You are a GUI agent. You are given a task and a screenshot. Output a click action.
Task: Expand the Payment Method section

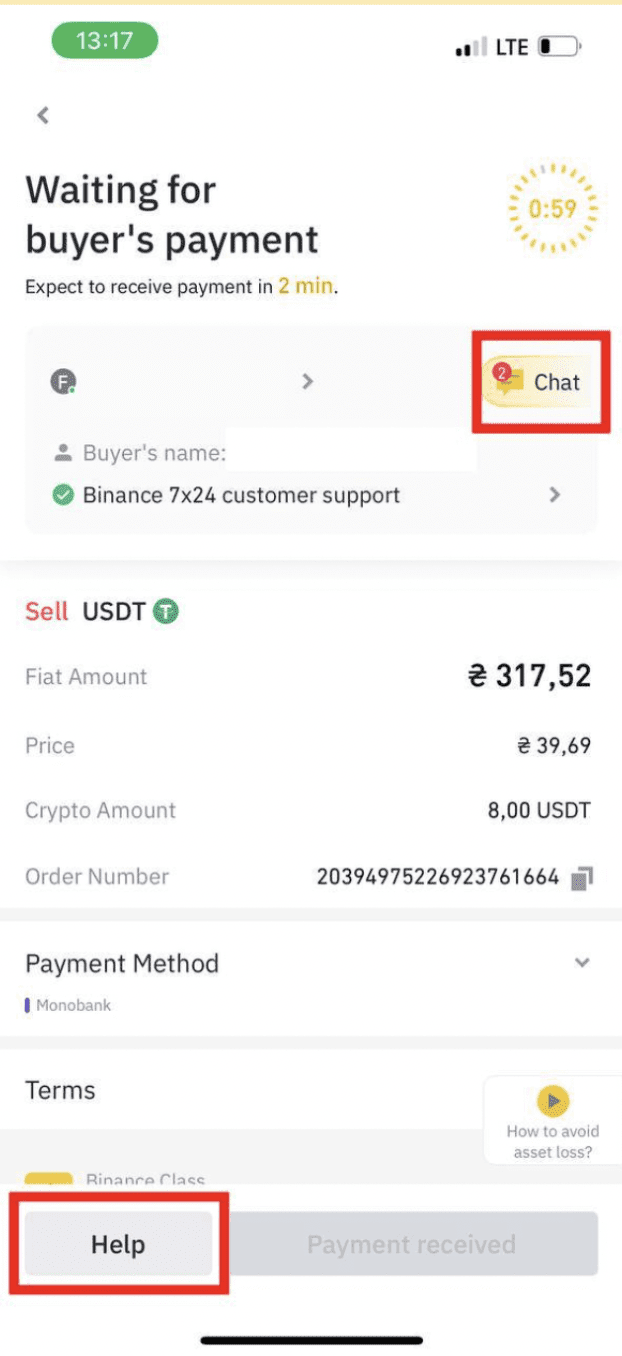582,963
